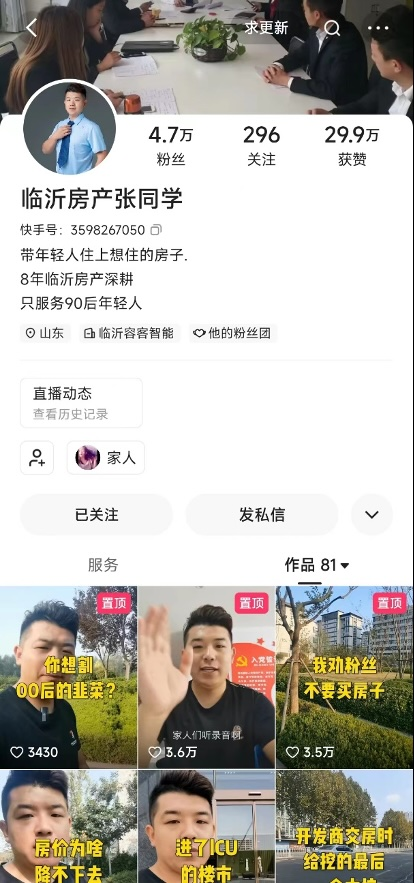Open the 临沂容客智能 company chip

click(129, 333)
